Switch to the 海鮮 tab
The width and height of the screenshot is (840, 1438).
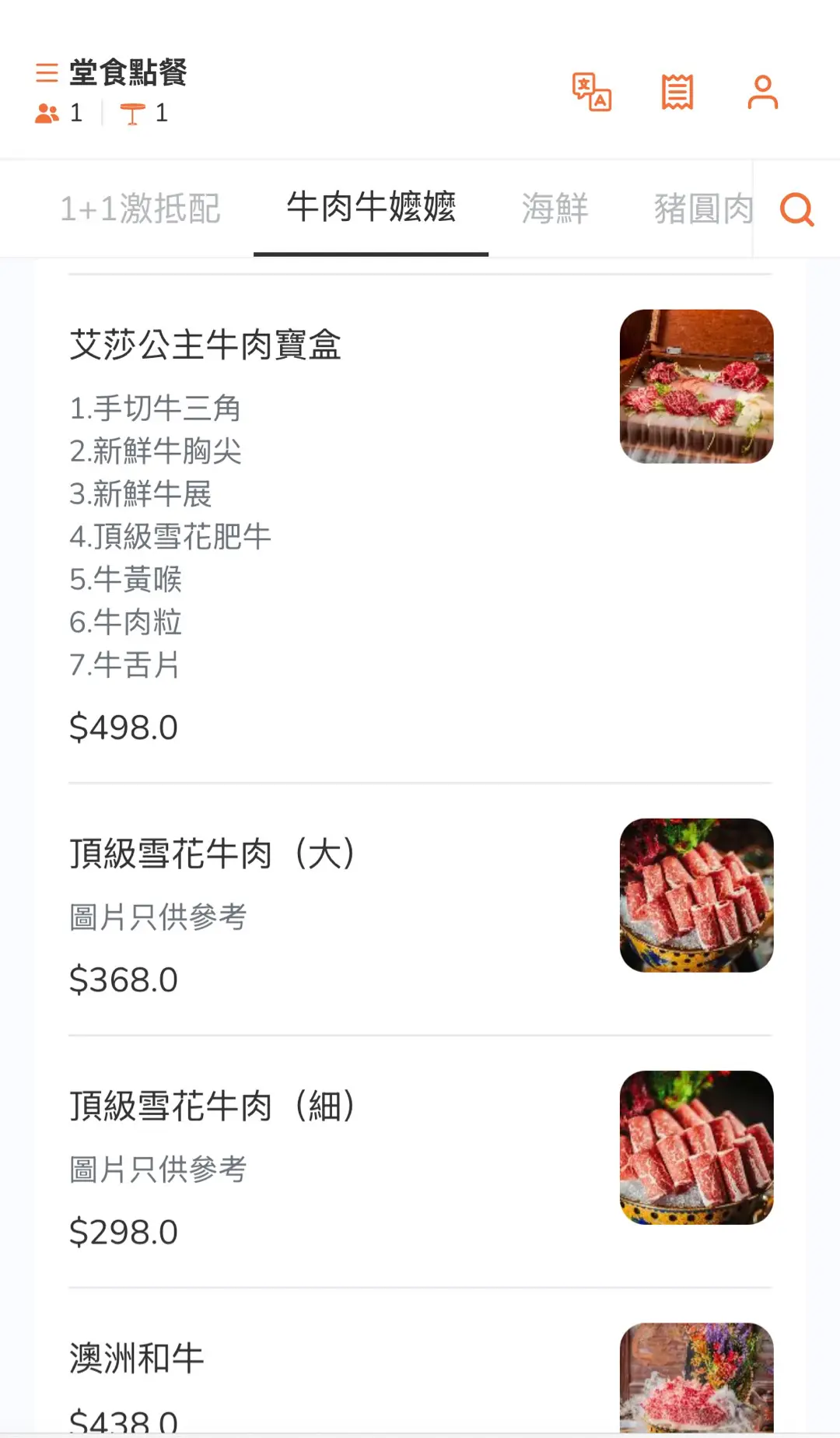(x=555, y=209)
